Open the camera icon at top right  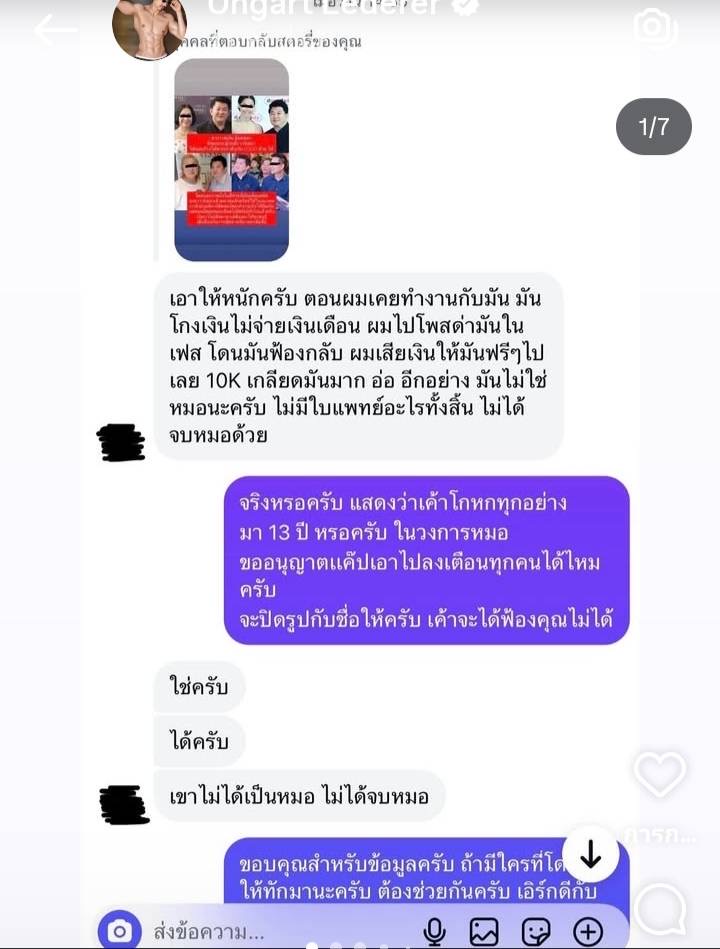(654, 28)
